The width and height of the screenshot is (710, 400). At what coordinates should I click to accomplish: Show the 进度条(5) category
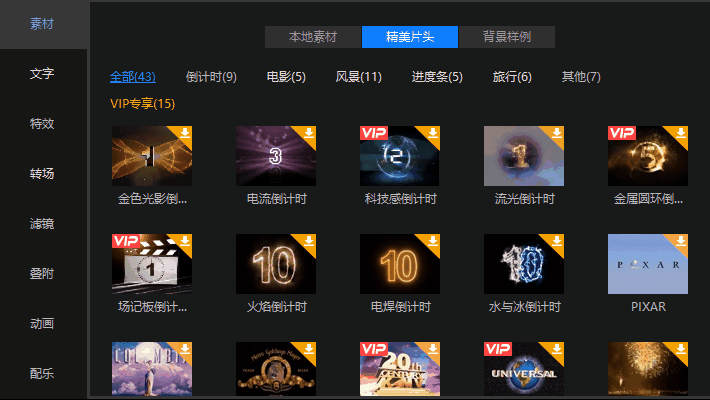437,77
